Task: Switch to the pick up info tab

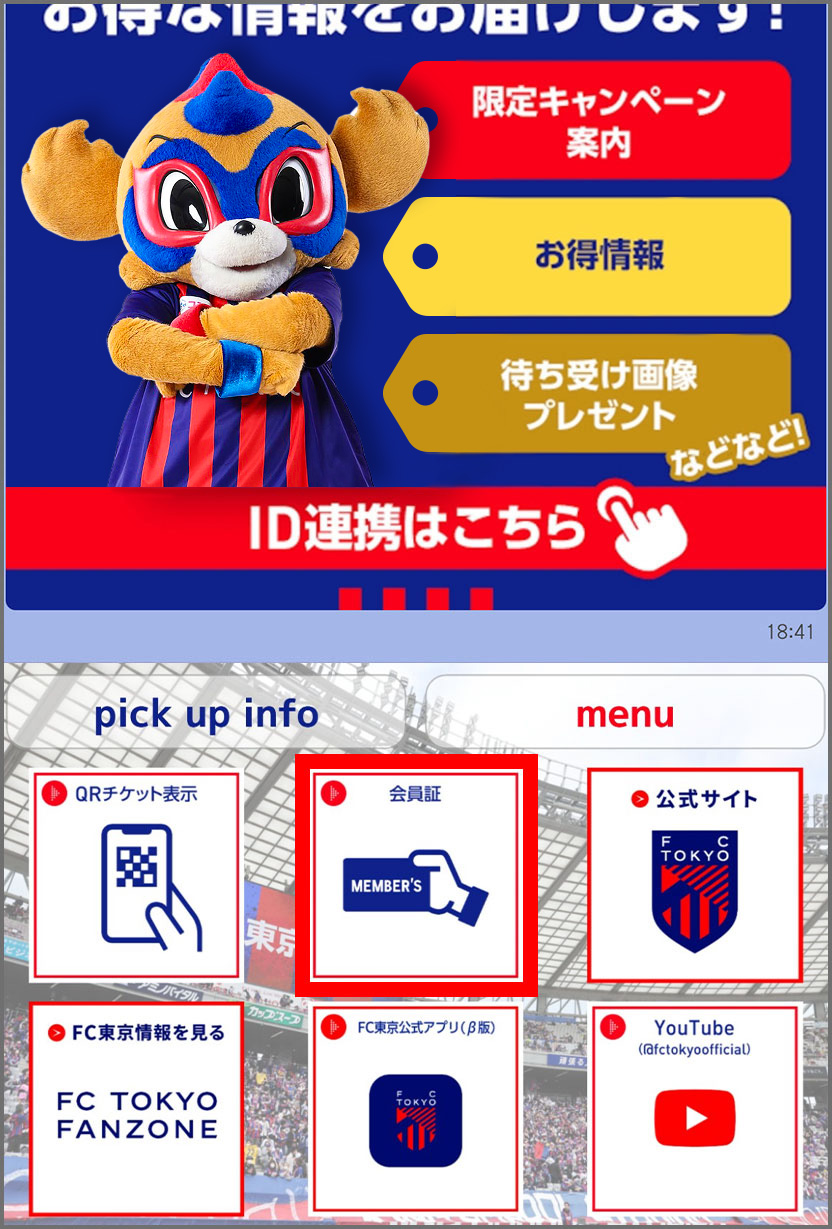Action: 207,714
